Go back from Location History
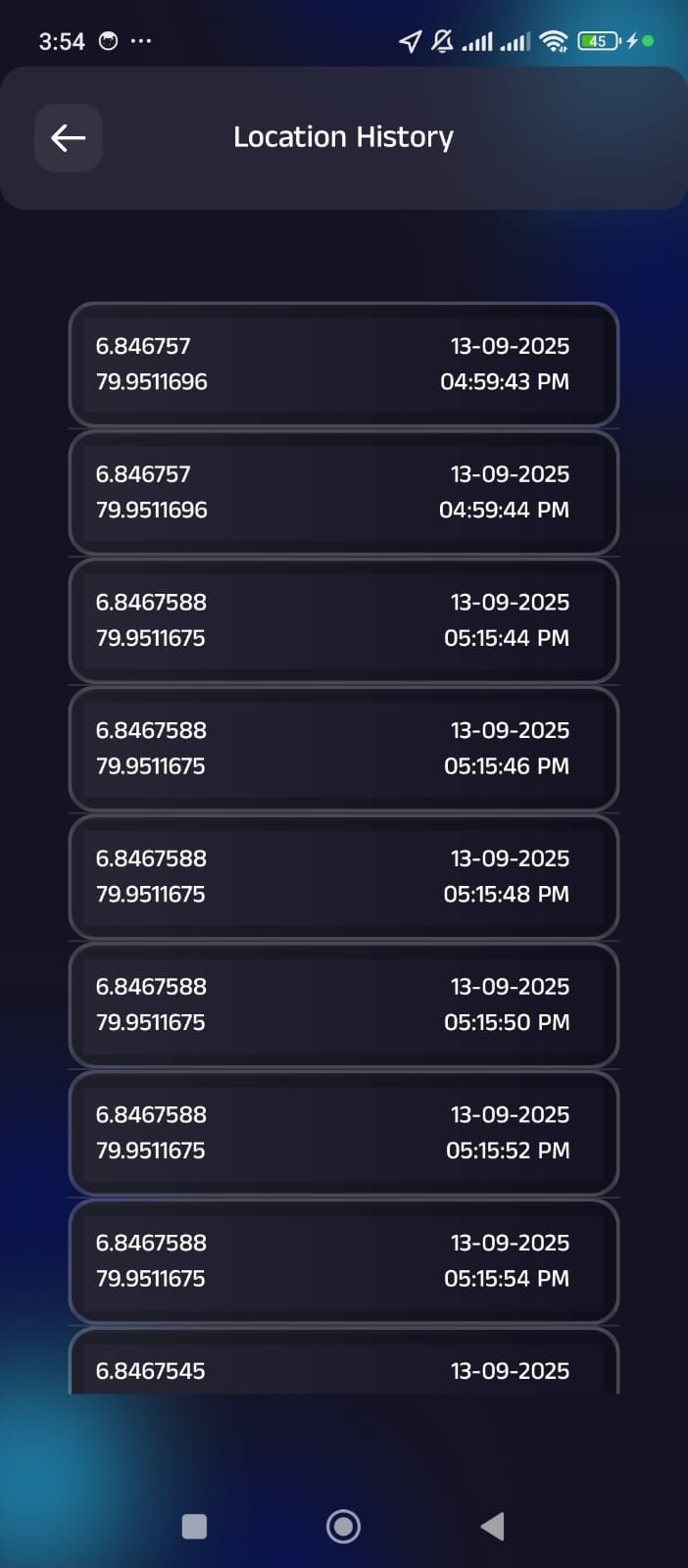Viewport: 688px width, 1568px height. (69, 138)
